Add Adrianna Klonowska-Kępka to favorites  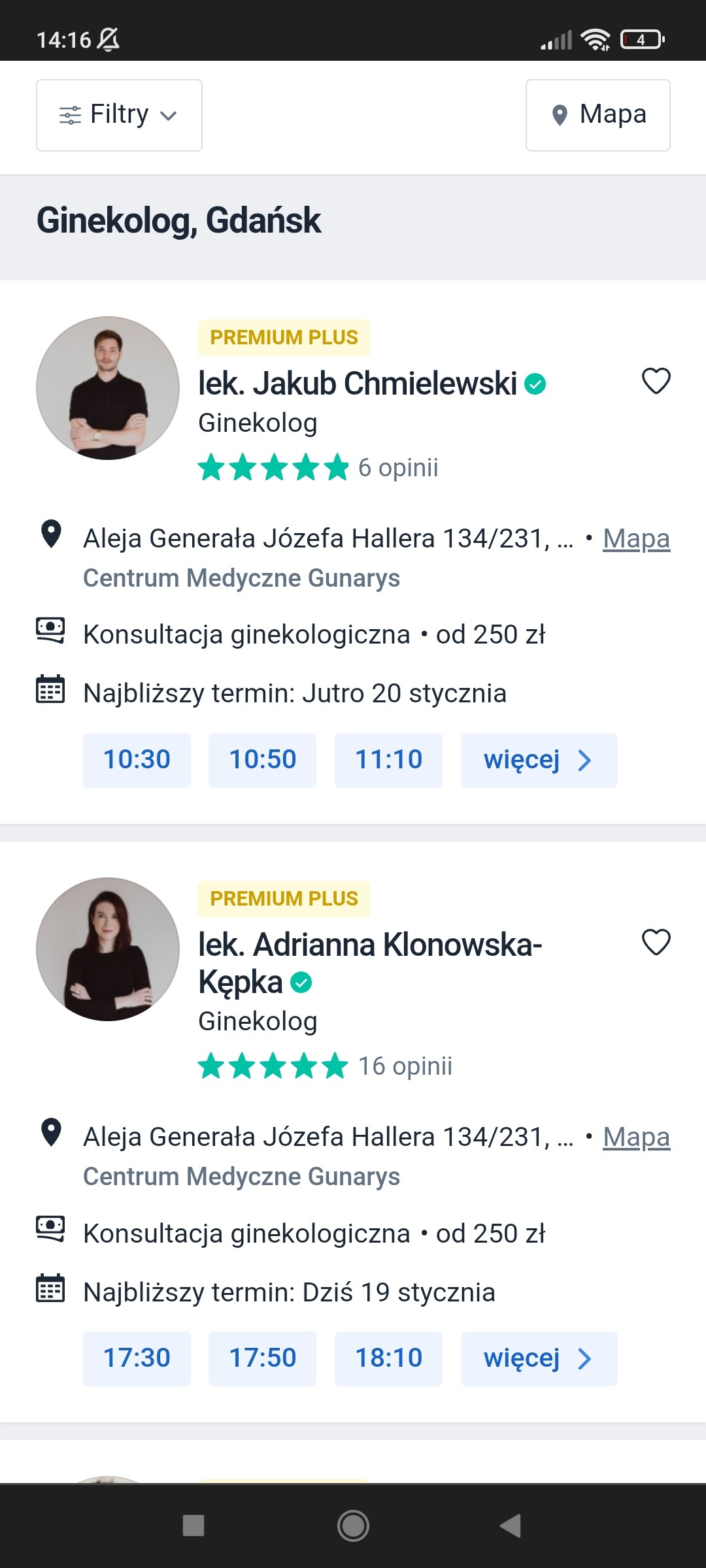click(656, 942)
